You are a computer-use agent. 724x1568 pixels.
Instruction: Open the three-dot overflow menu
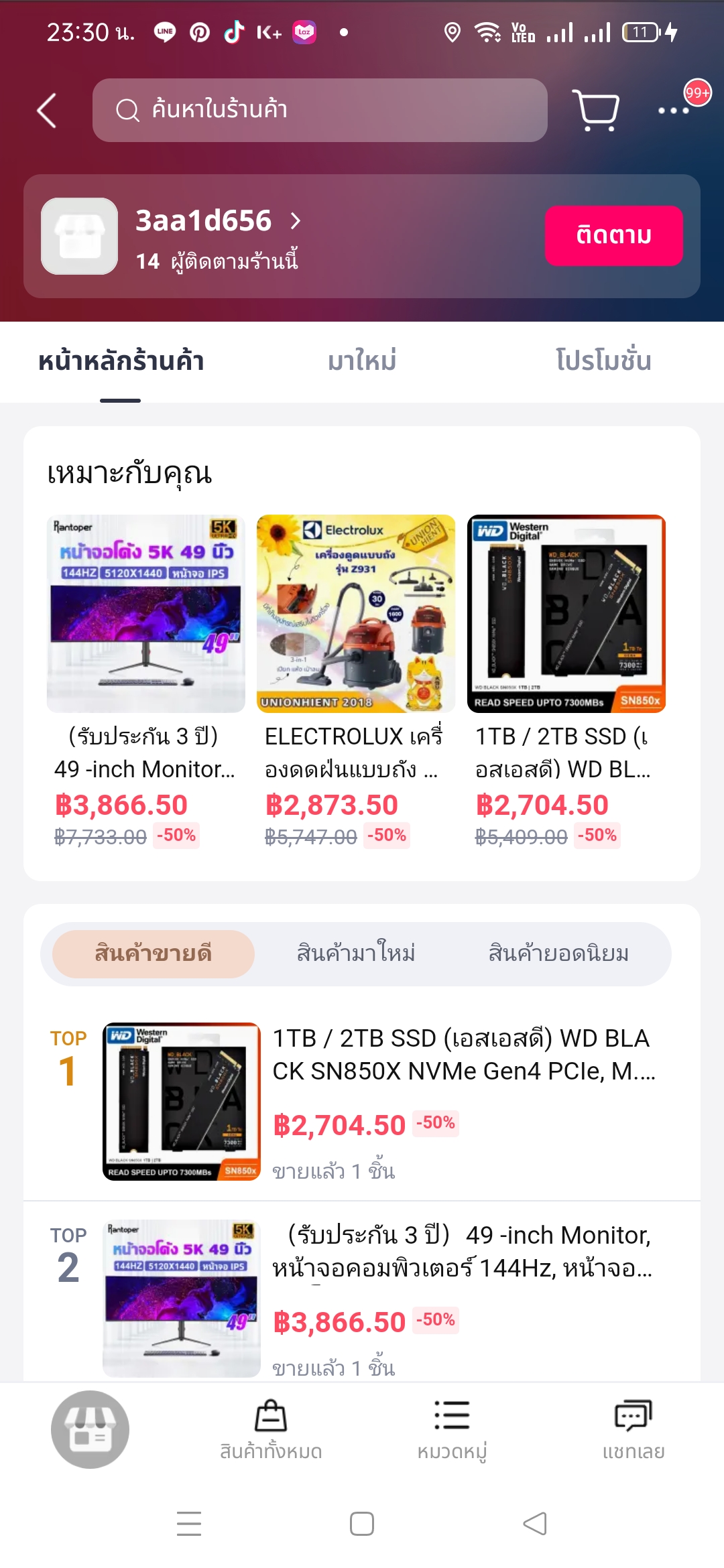pos(673,111)
